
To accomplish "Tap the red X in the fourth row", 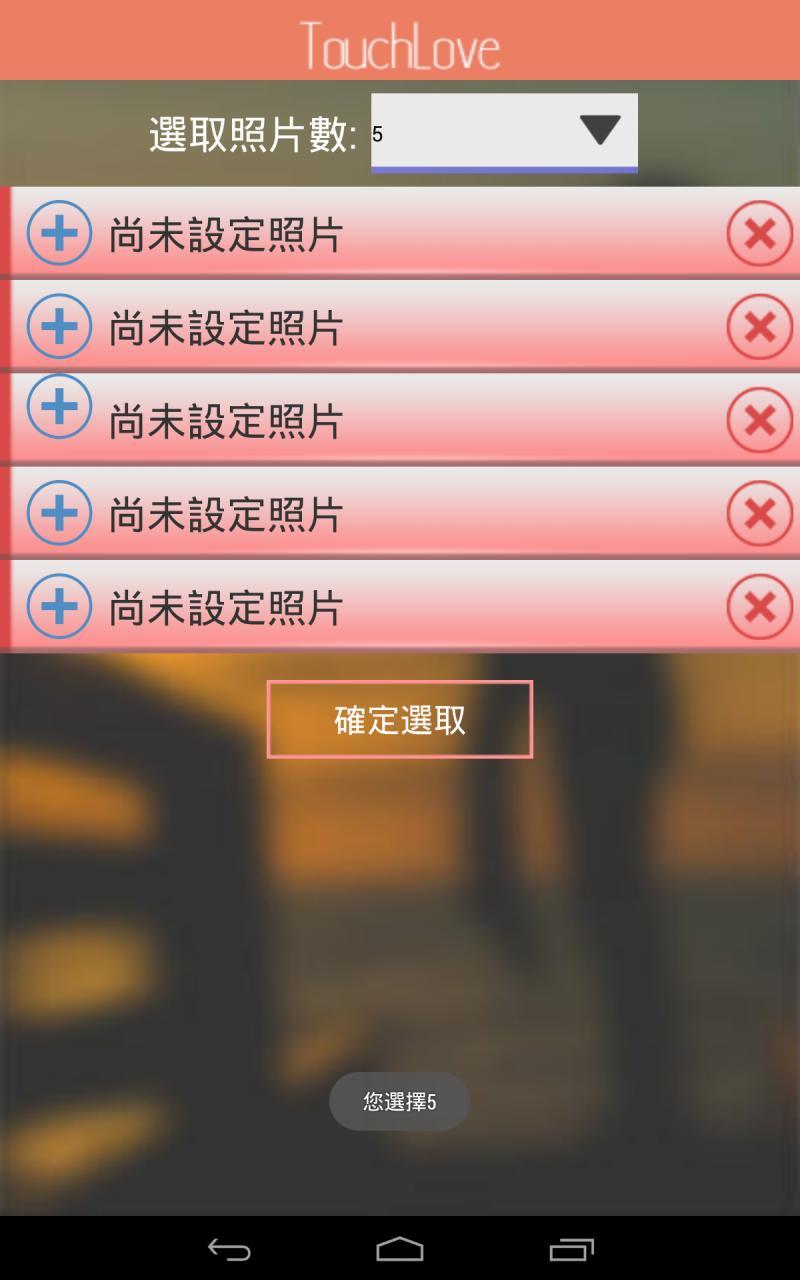I will click(x=760, y=514).
